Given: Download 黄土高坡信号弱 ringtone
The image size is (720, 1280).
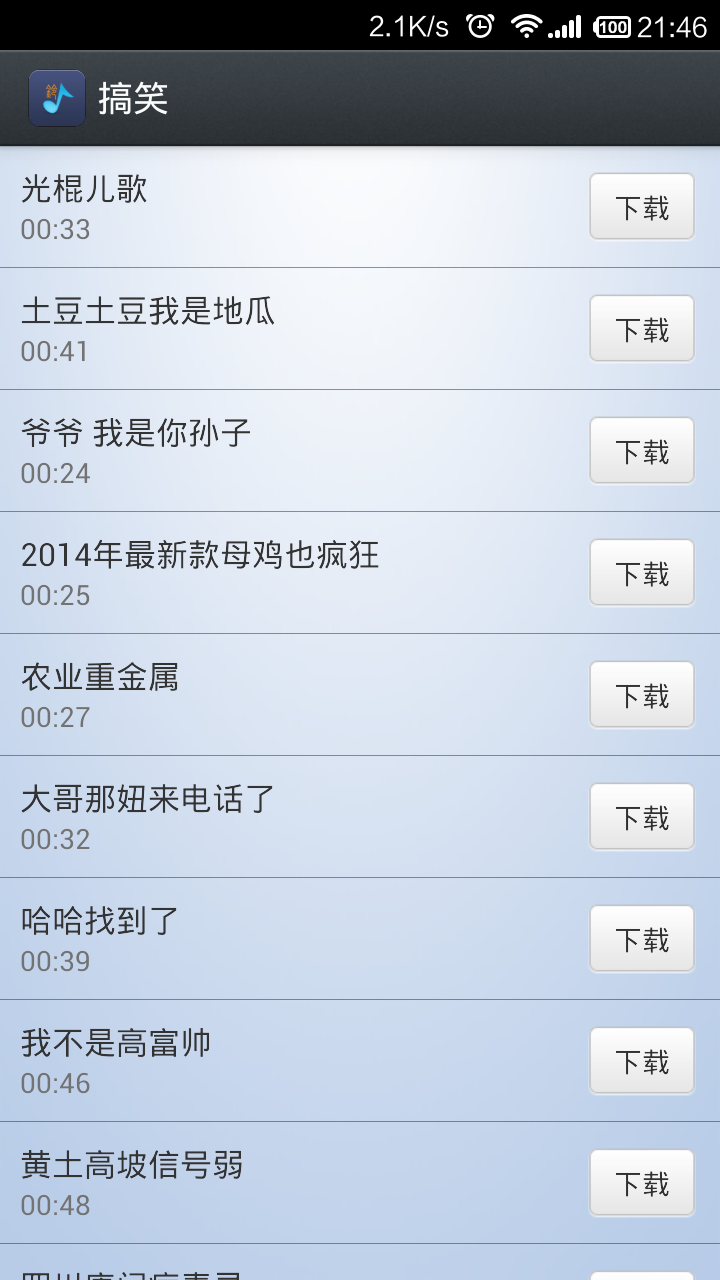Looking at the screenshot, I should [x=641, y=1183].
